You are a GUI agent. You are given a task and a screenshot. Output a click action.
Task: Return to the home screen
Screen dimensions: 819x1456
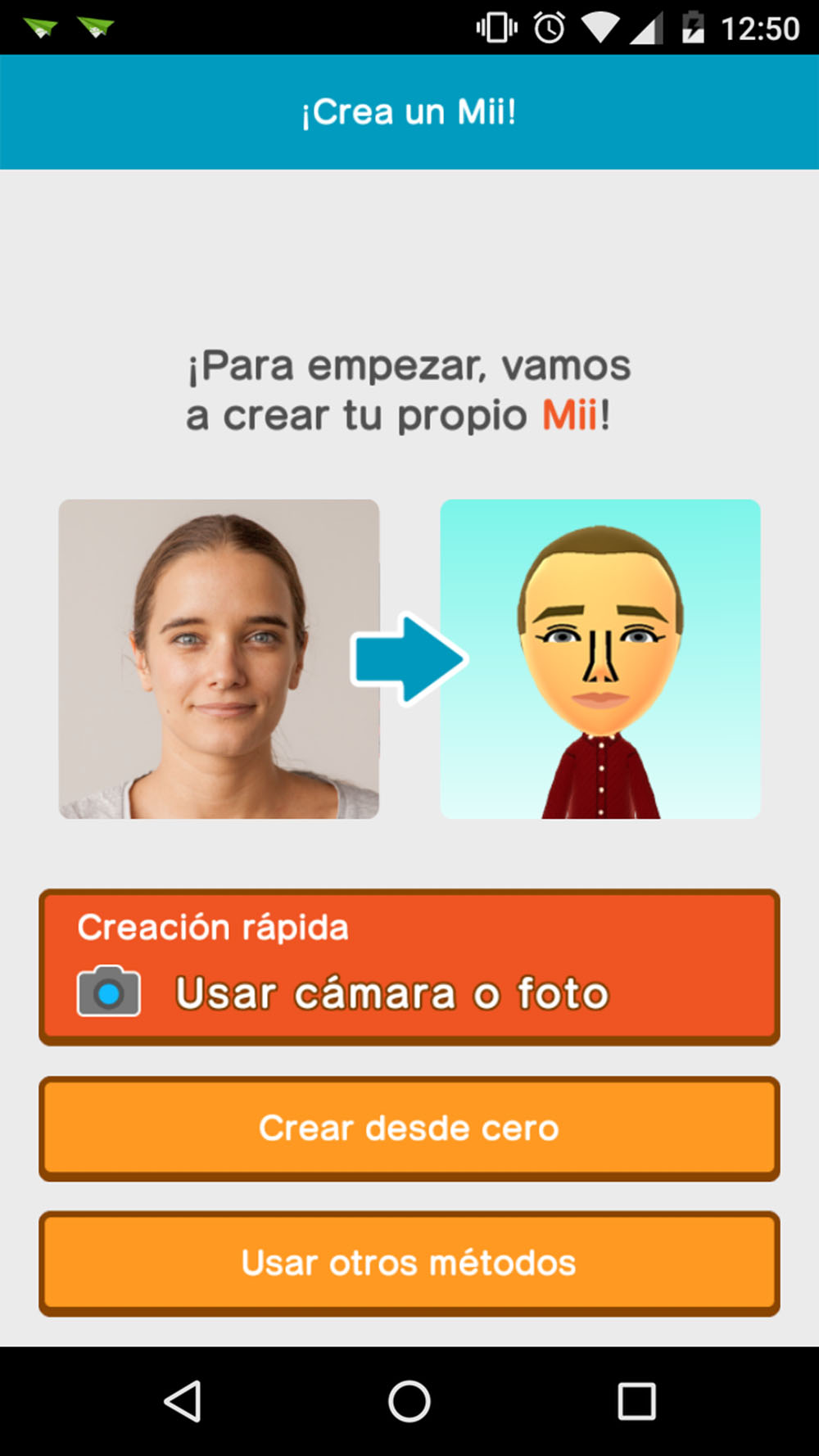[x=409, y=1401]
